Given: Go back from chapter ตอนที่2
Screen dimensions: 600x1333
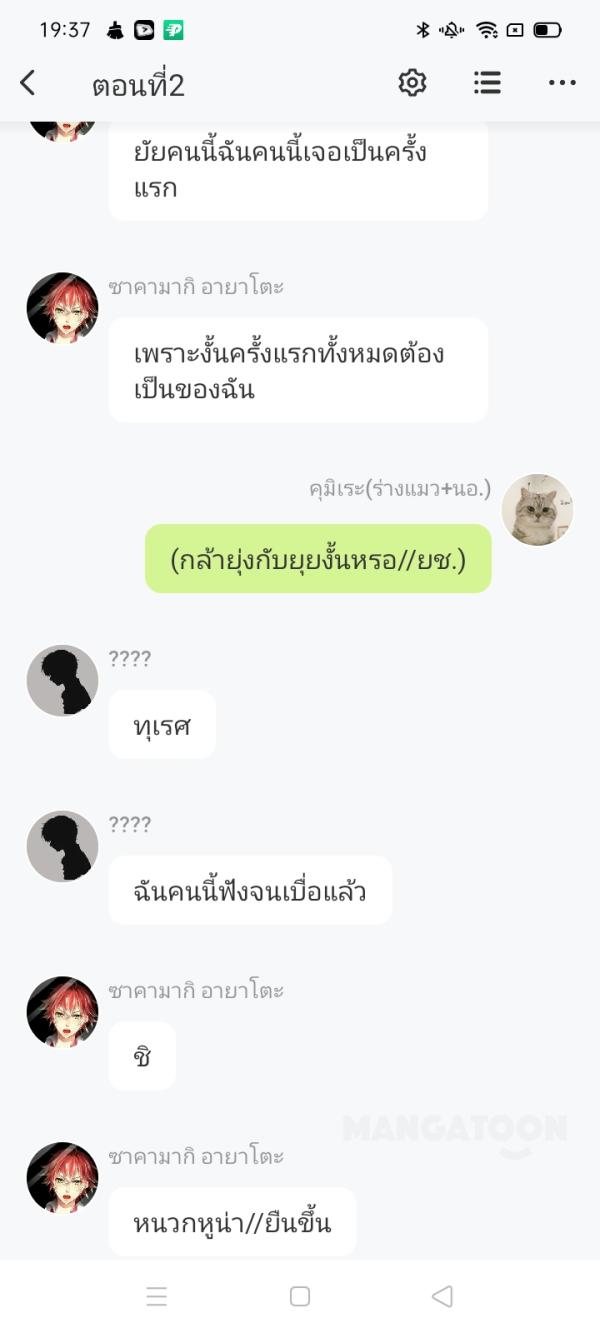Looking at the screenshot, I should [x=28, y=84].
